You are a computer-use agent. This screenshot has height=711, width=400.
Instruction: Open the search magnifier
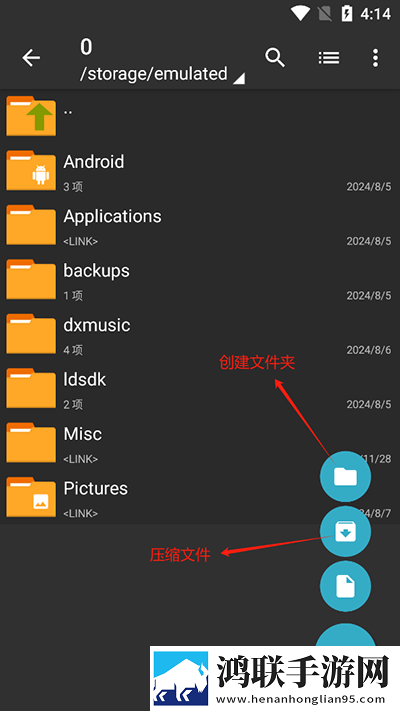click(275, 58)
